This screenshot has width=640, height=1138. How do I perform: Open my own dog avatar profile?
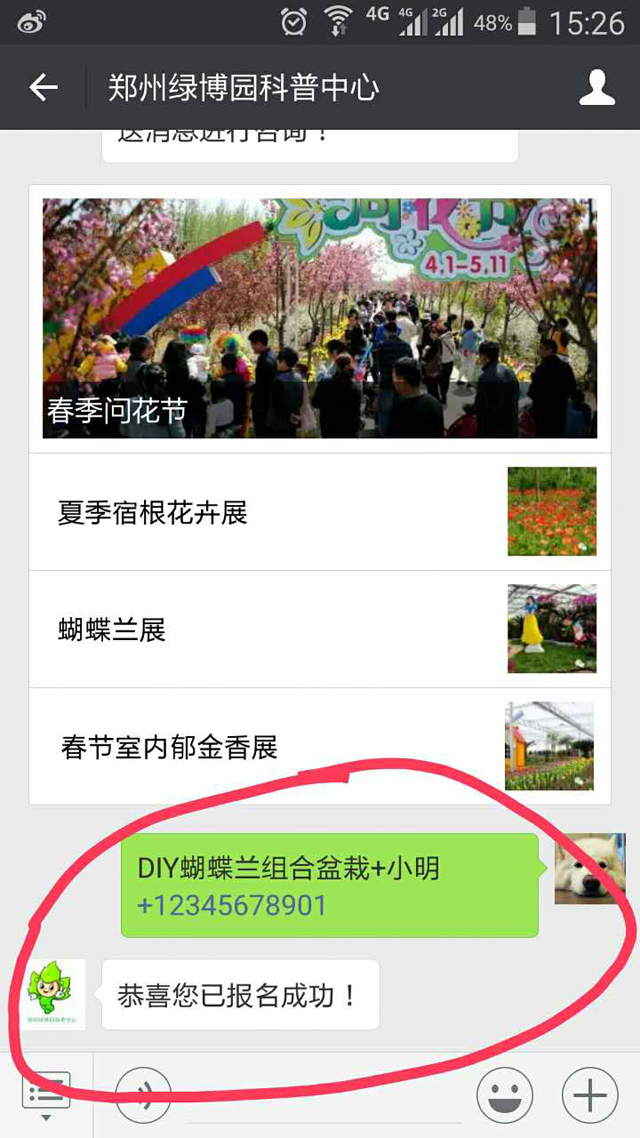pyautogui.click(x=588, y=868)
